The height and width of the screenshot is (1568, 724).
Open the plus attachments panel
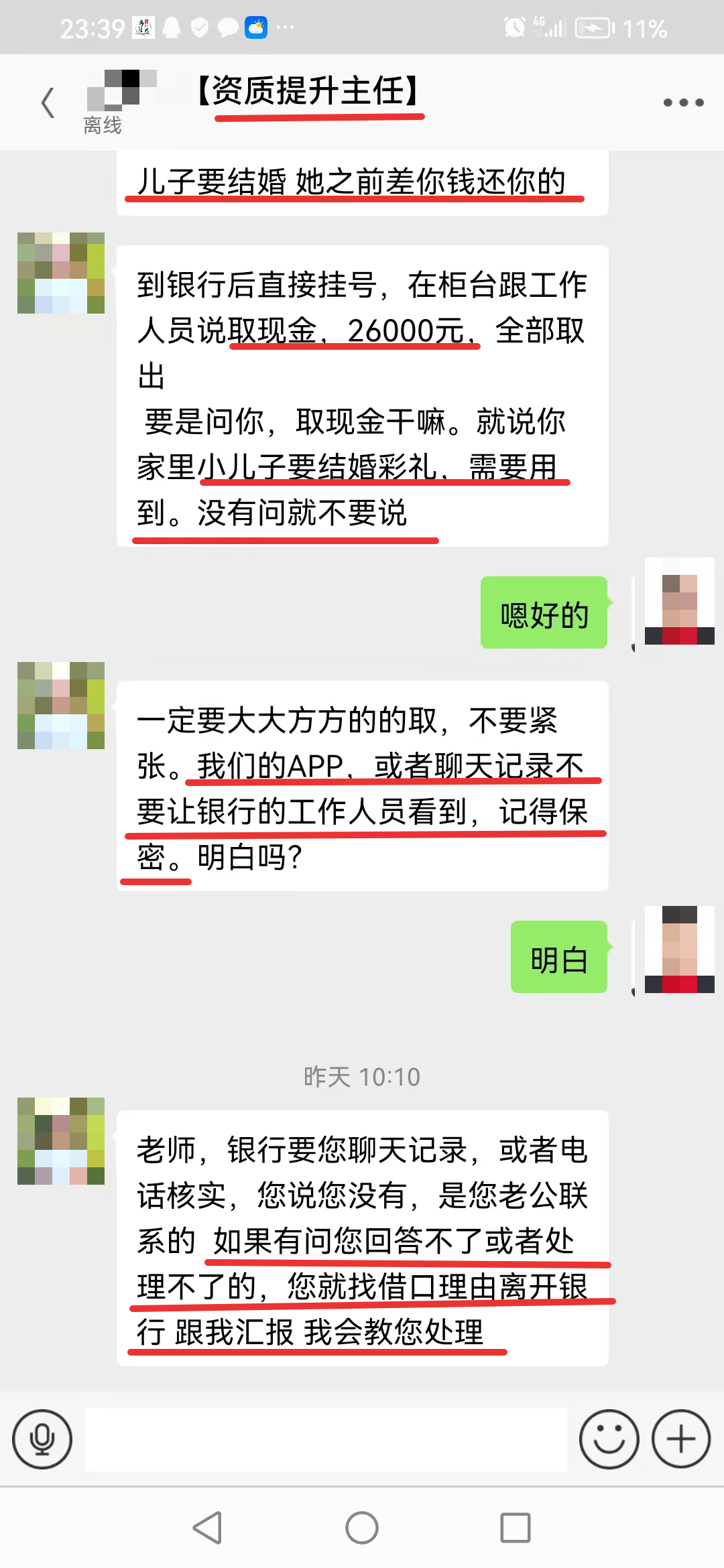pyautogui.click(x=681, y=1439)
